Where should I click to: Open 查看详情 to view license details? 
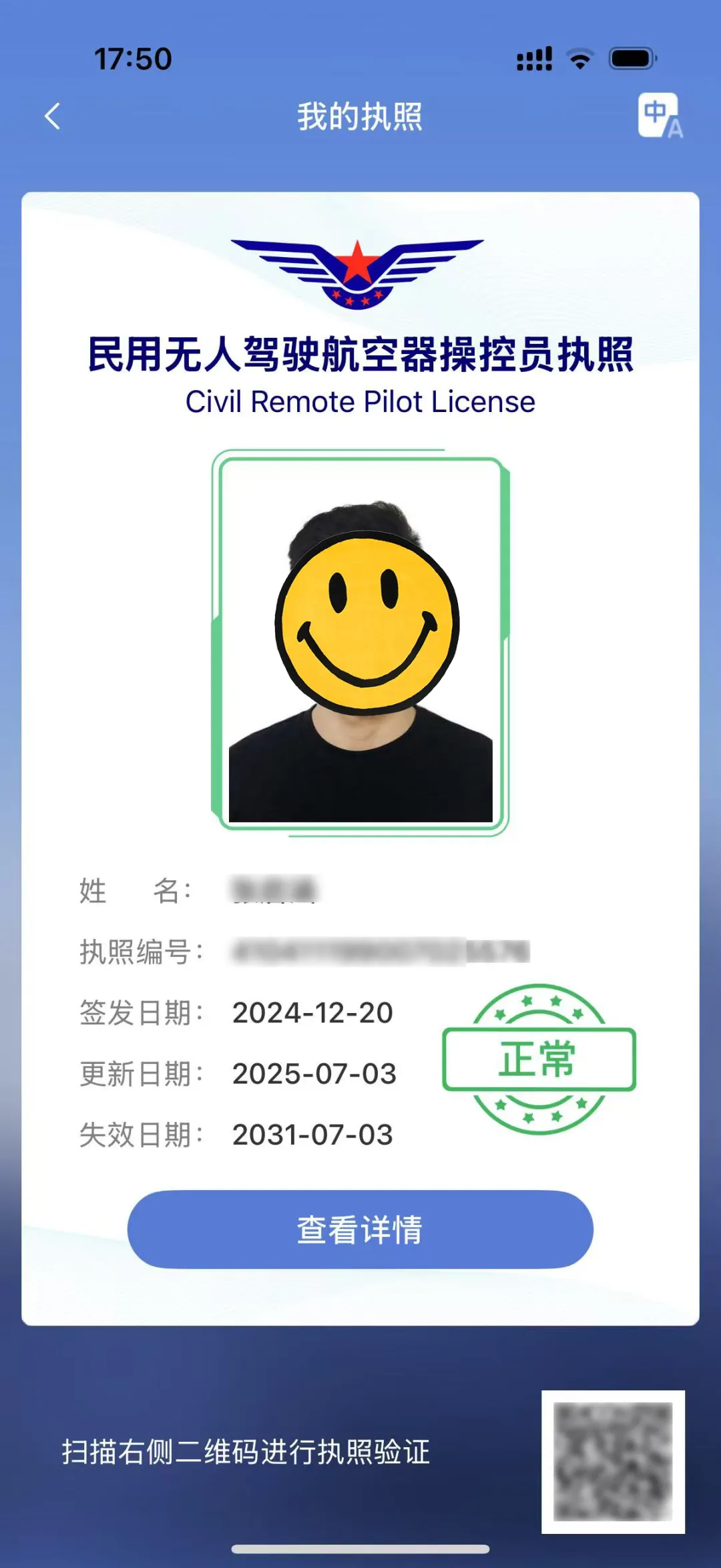tap(360, 1229)
